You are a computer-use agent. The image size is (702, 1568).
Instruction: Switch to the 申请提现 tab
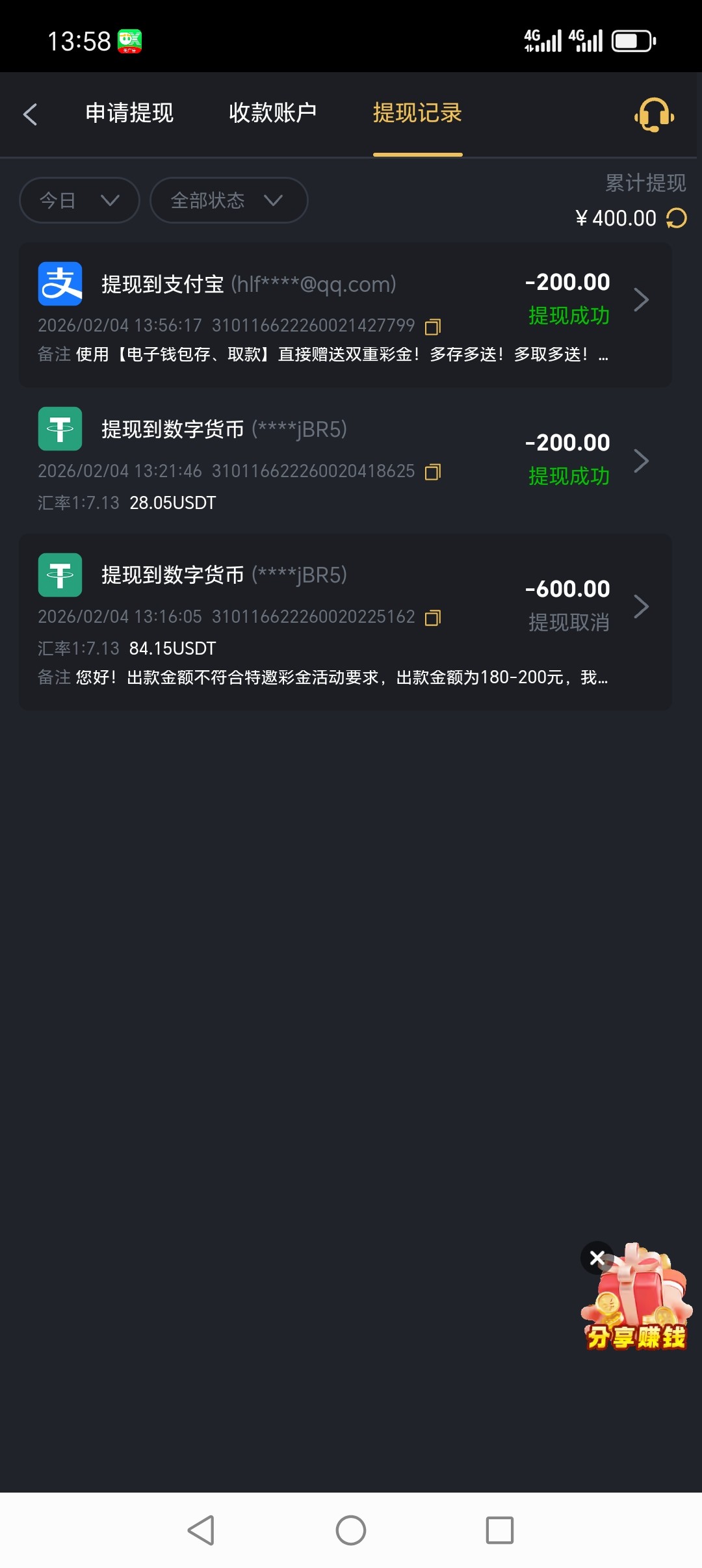click(129, 113)
